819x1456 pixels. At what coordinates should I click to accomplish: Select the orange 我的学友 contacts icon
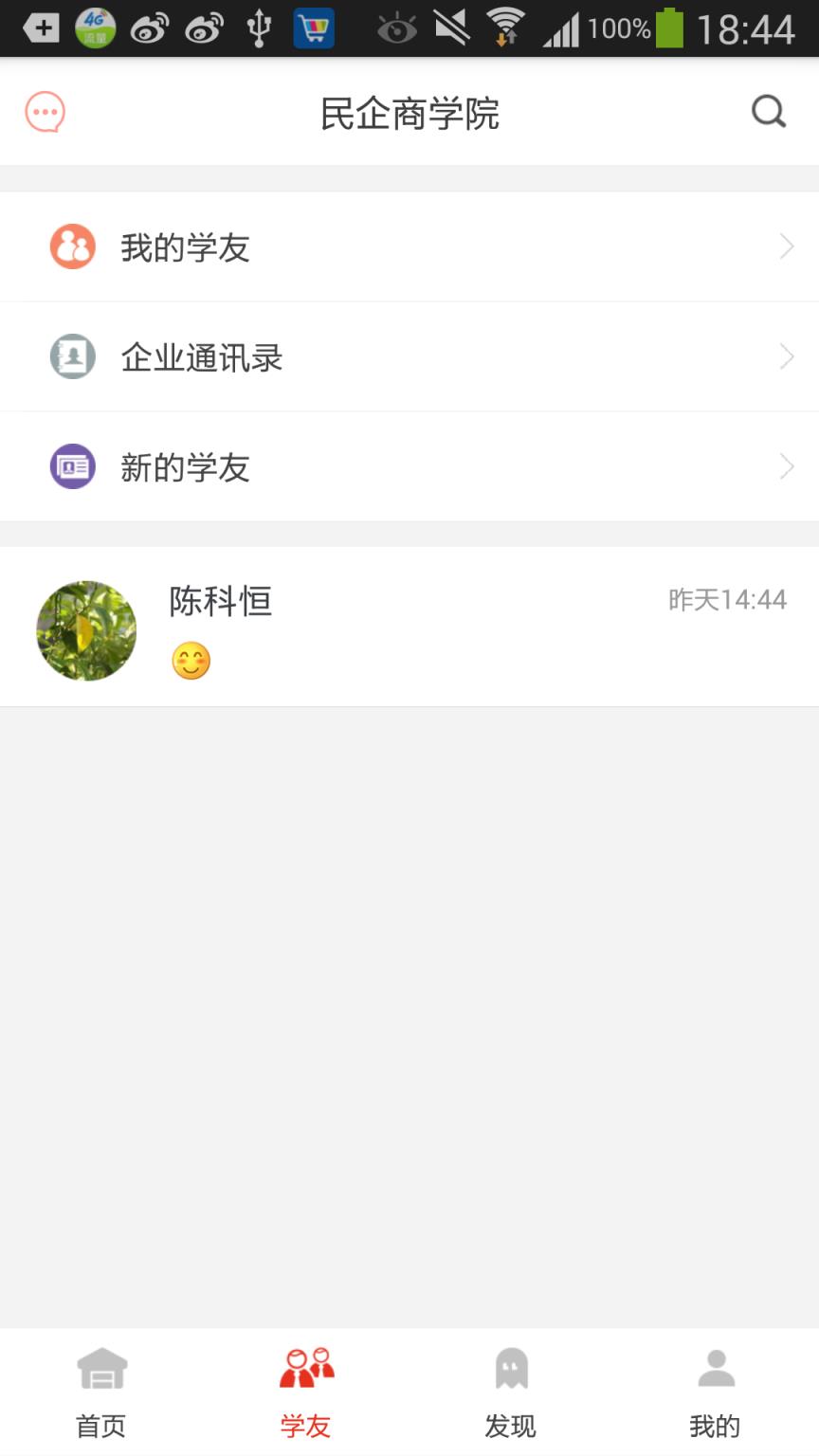(73, 246)
